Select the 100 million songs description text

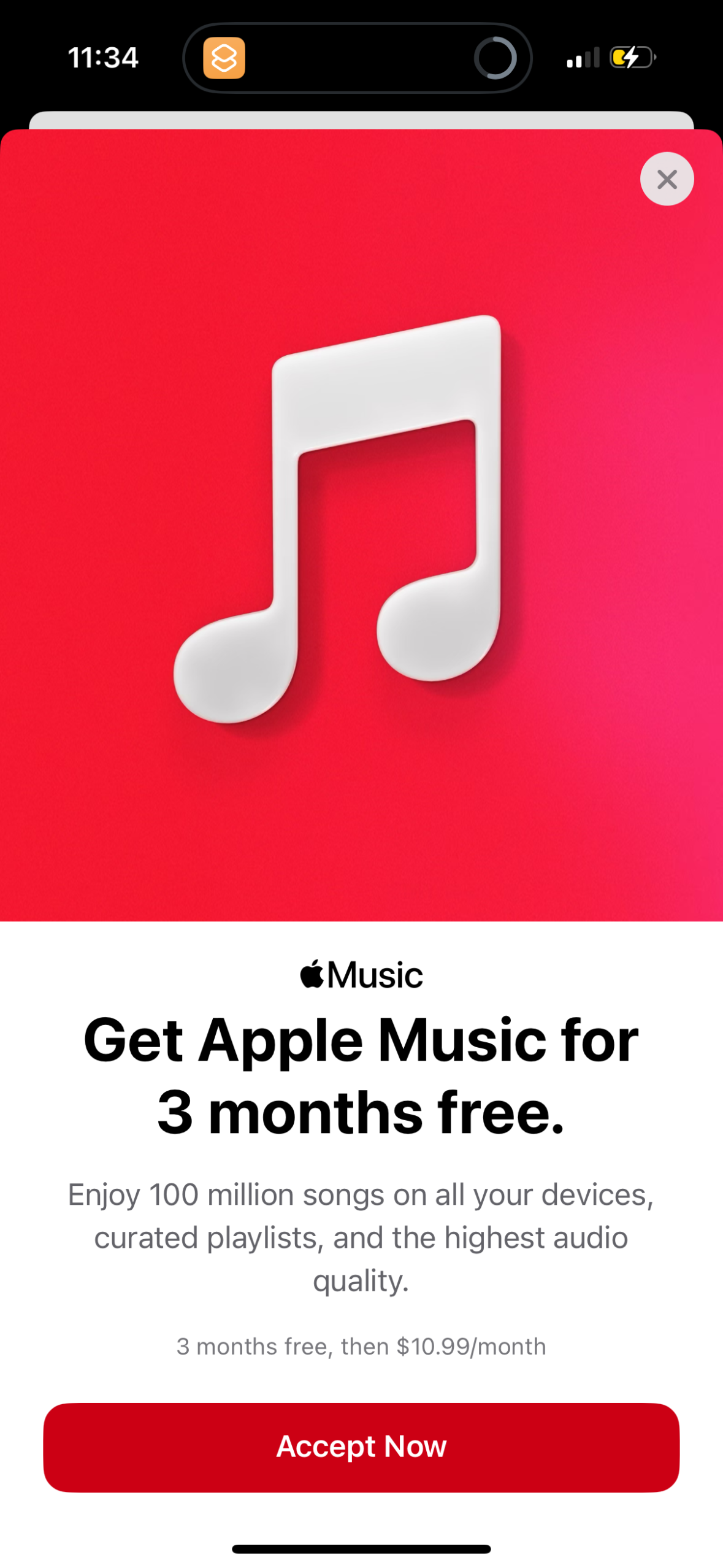tap(361, 1236)
